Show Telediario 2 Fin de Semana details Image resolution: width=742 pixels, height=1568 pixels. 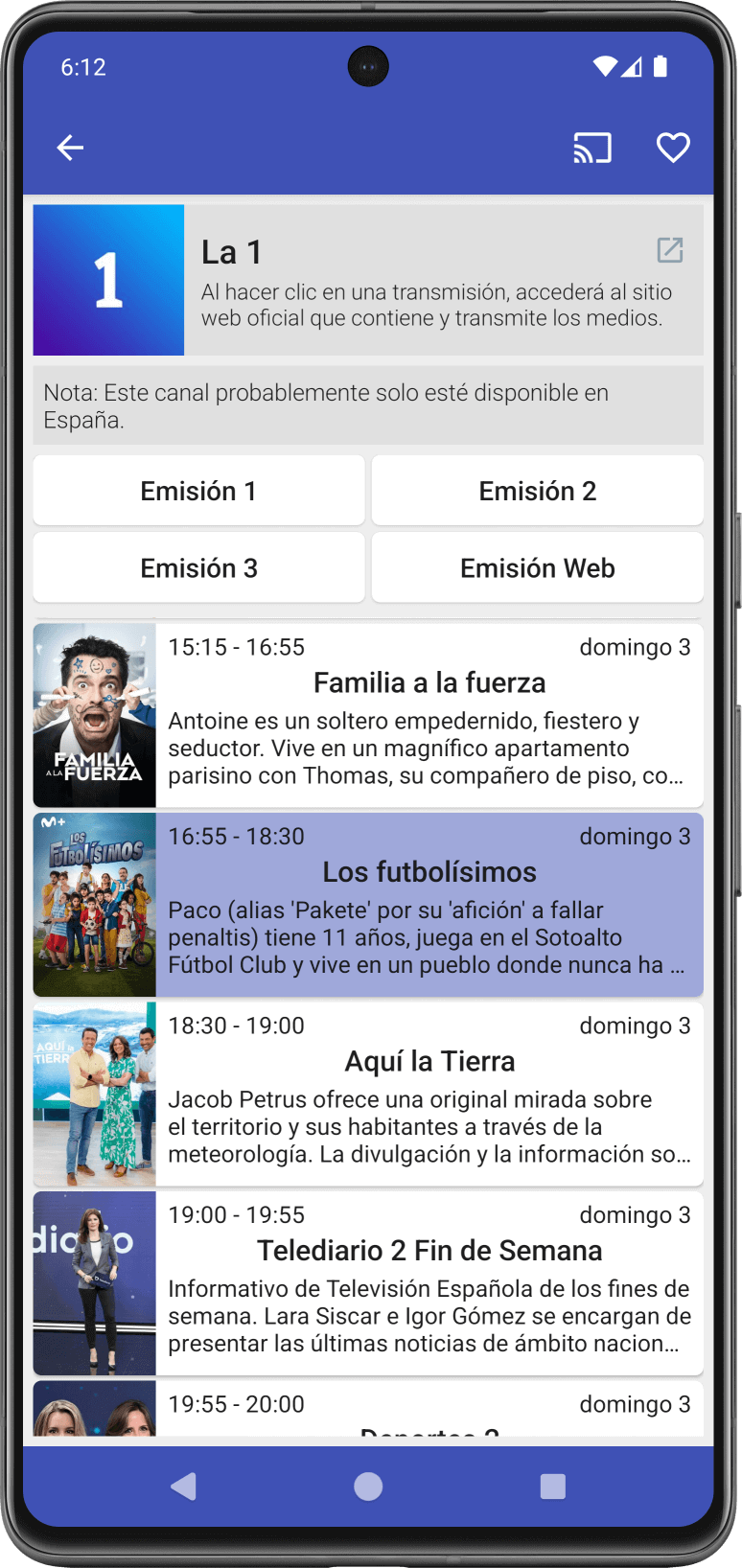point(429,1282)
